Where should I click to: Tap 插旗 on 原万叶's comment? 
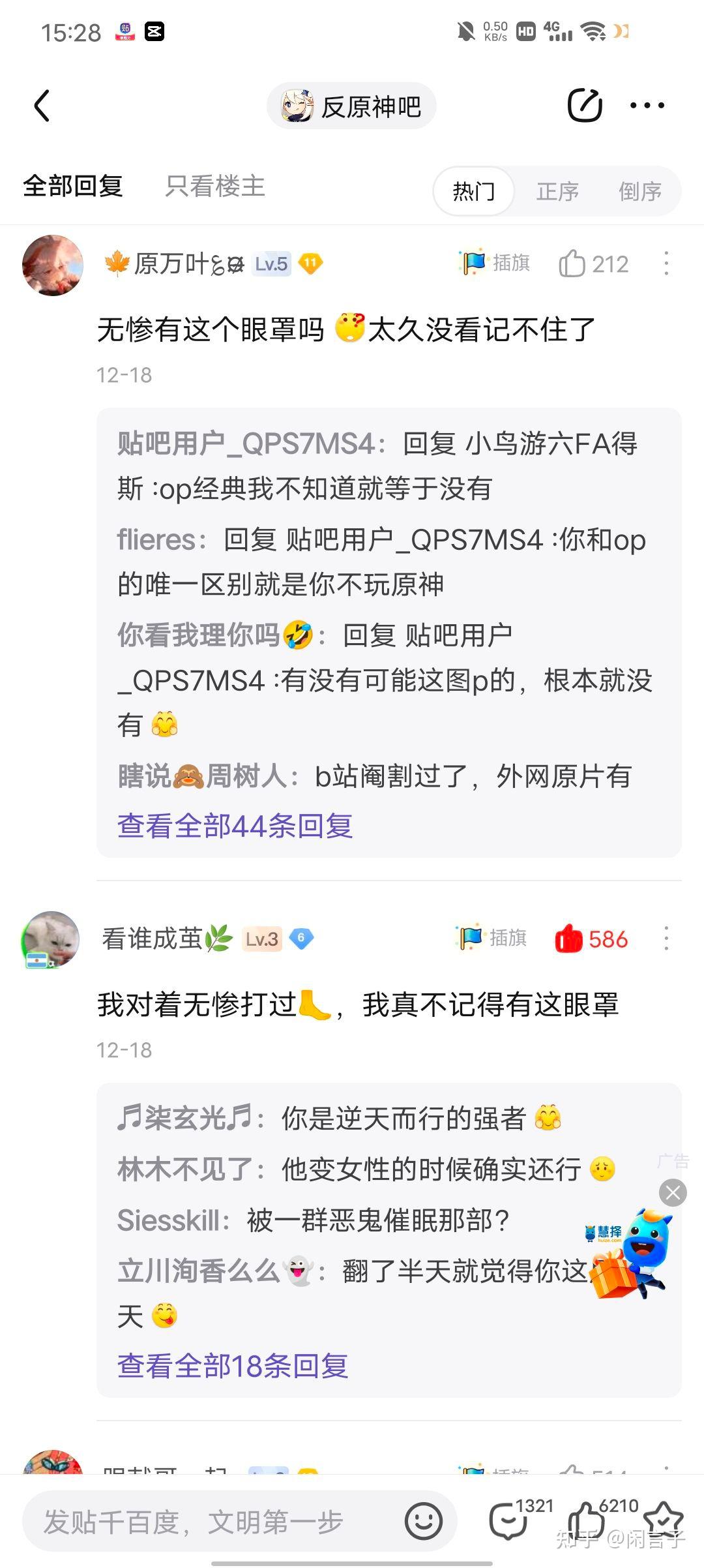click(x=495, y=263)
